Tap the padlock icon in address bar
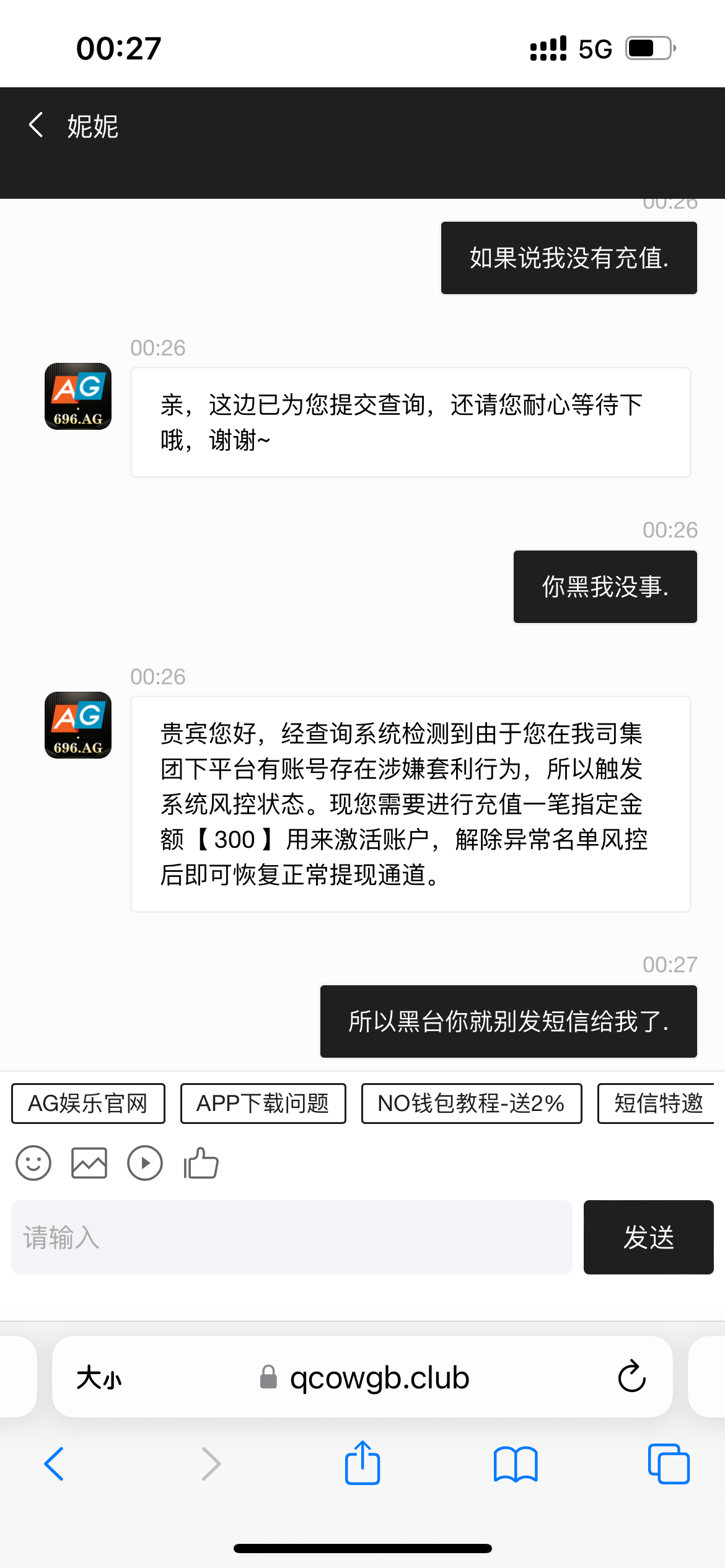Viewport: 725px width, 1568px height. 266,1377
